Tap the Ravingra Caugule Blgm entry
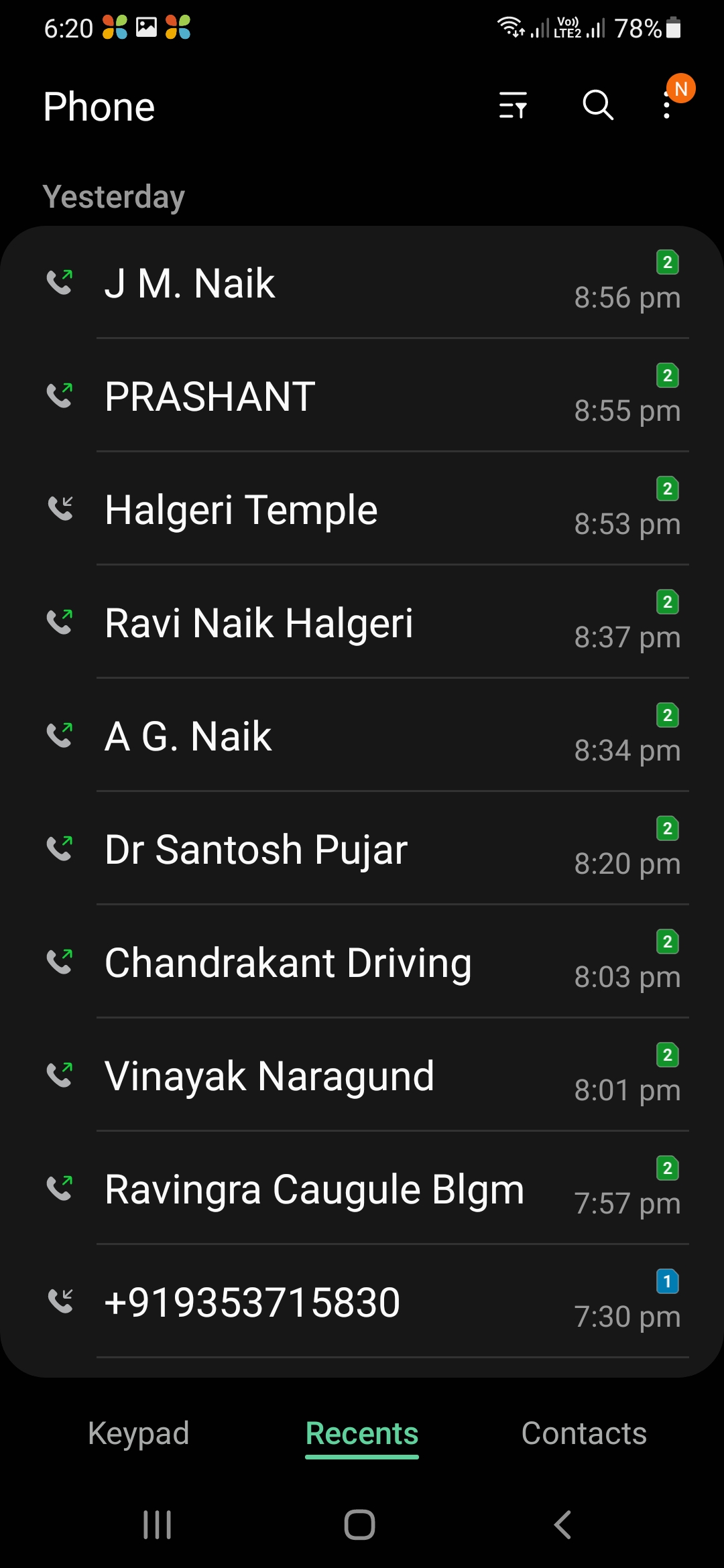Viewport: 724px width, 1568px height. [362, 1189]
